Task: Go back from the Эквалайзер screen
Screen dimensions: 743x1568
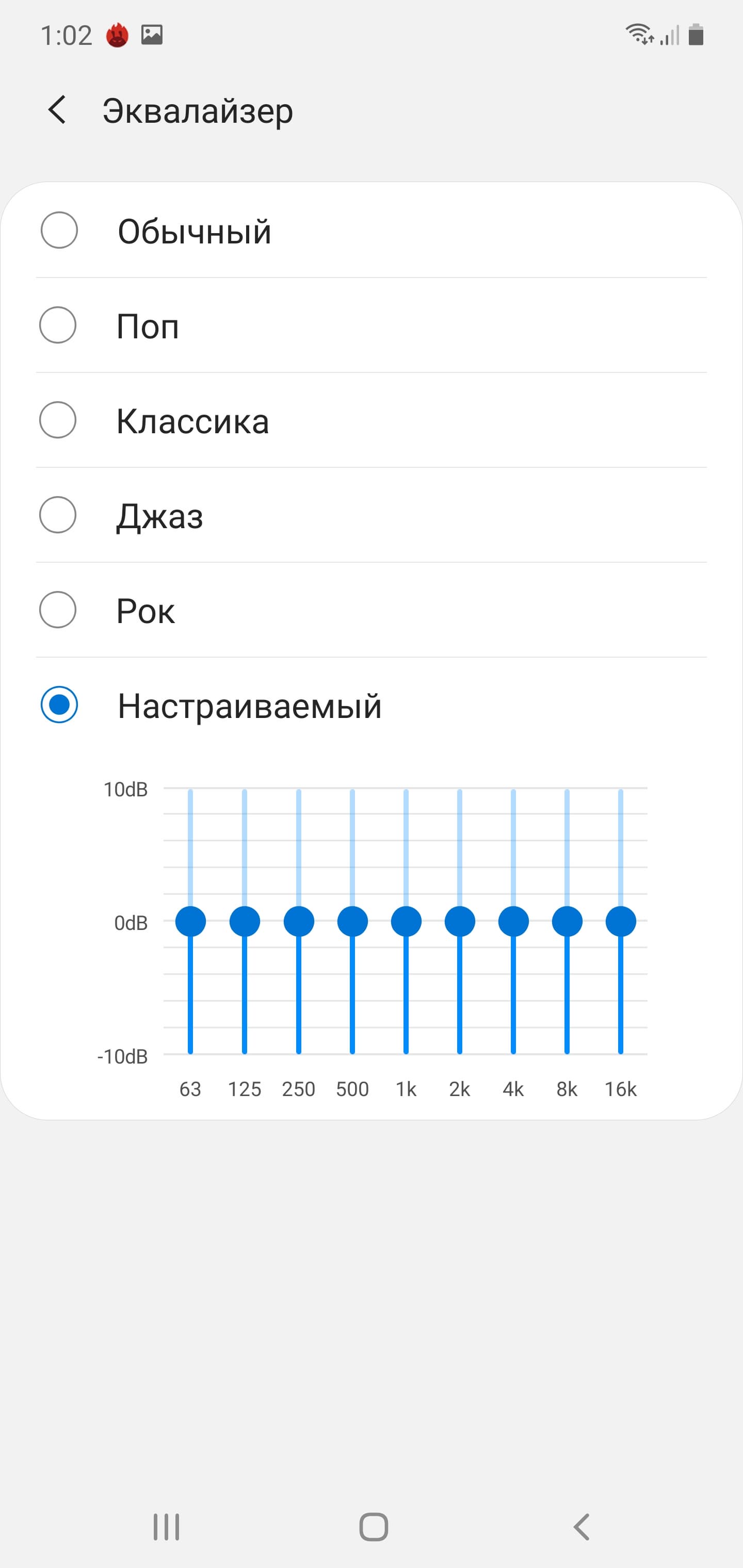Action: coord(57,110)
